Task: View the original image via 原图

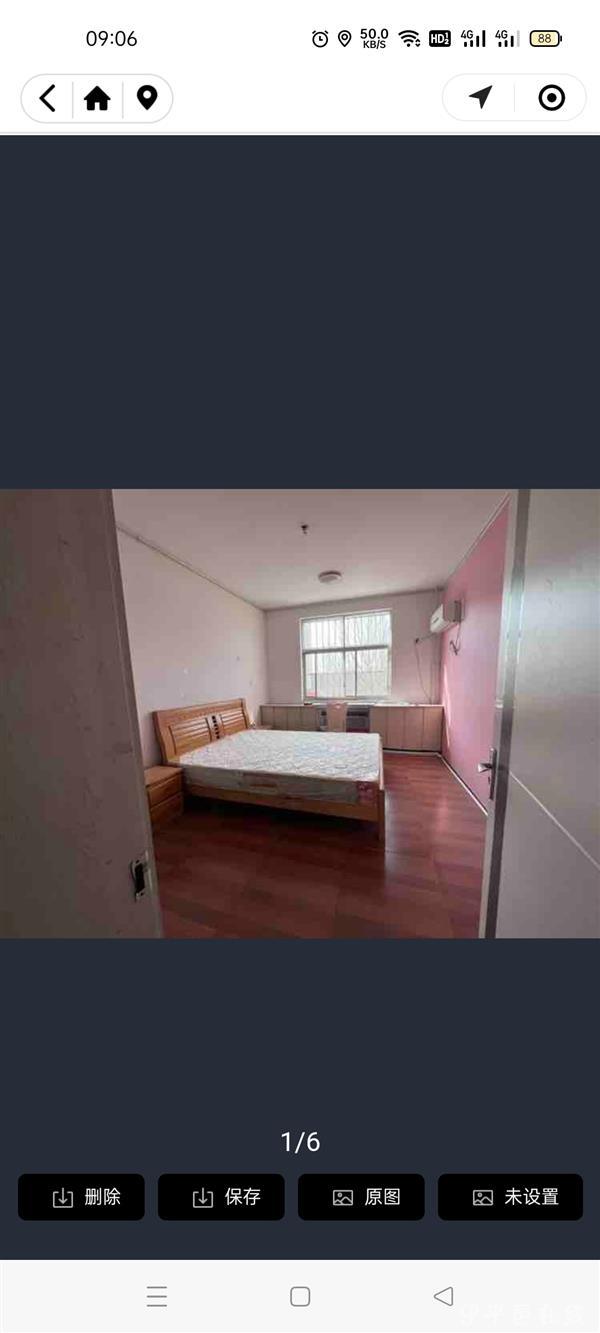Action: click(361, 1197)
